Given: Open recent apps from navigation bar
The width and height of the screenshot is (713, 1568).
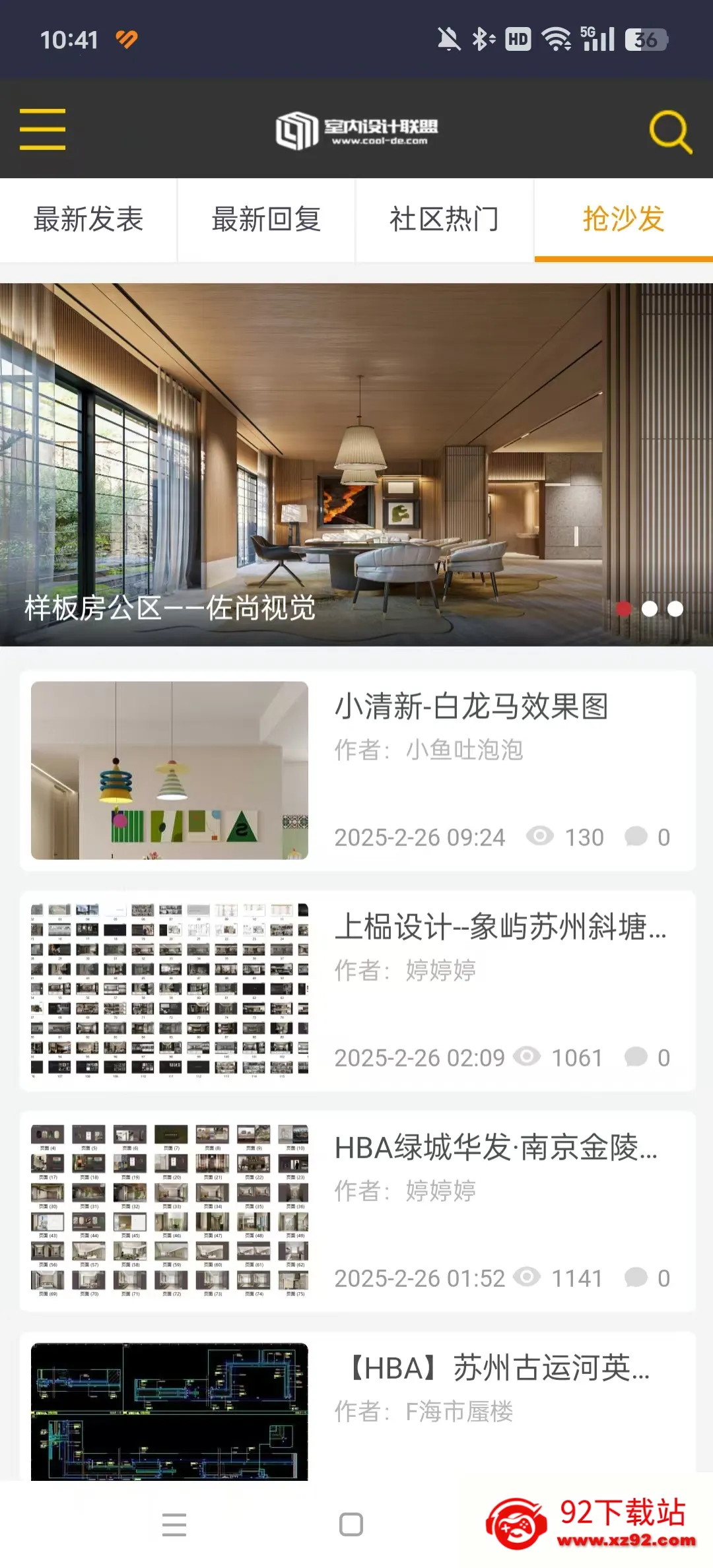Looking at the screenshot, I should click(174, 1524).
